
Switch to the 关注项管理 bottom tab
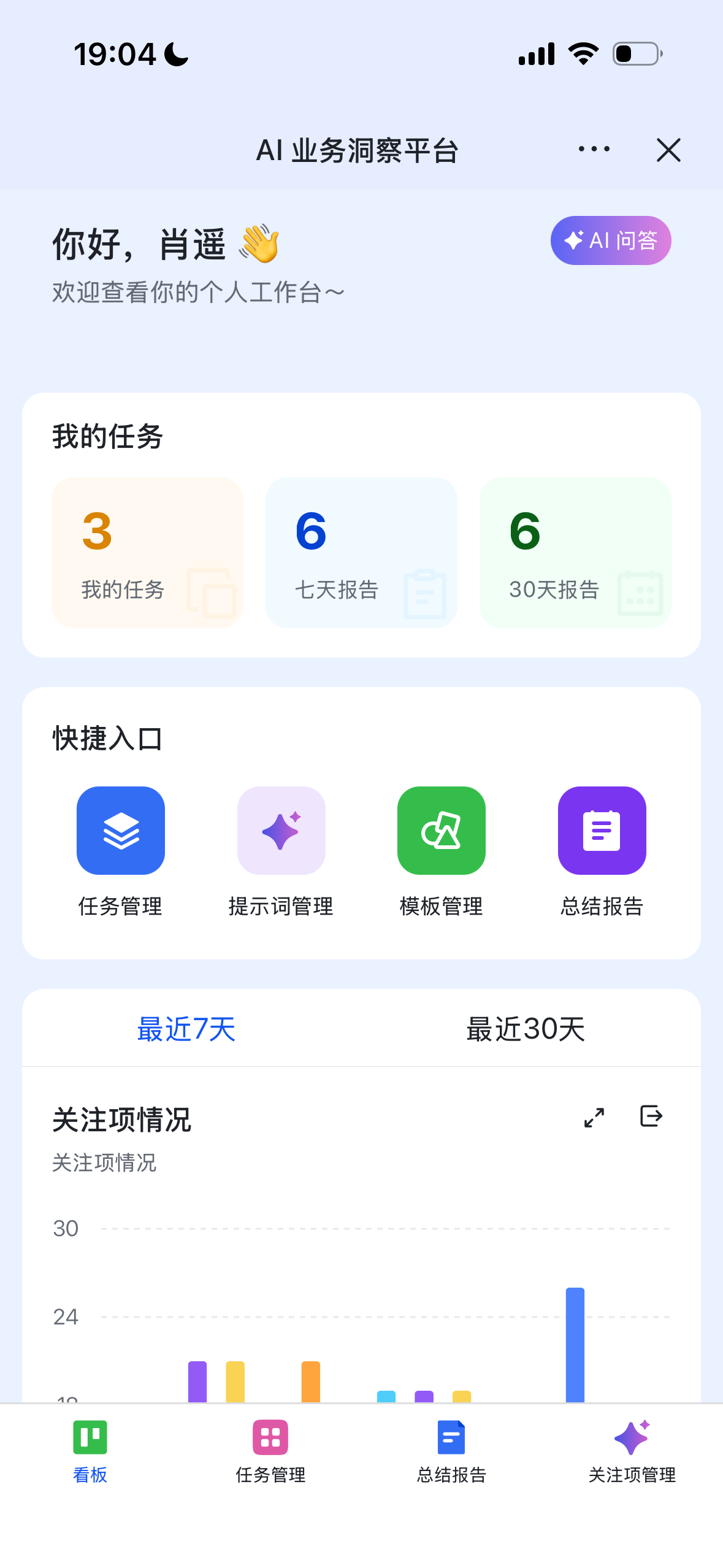(x=632, y=1450)
